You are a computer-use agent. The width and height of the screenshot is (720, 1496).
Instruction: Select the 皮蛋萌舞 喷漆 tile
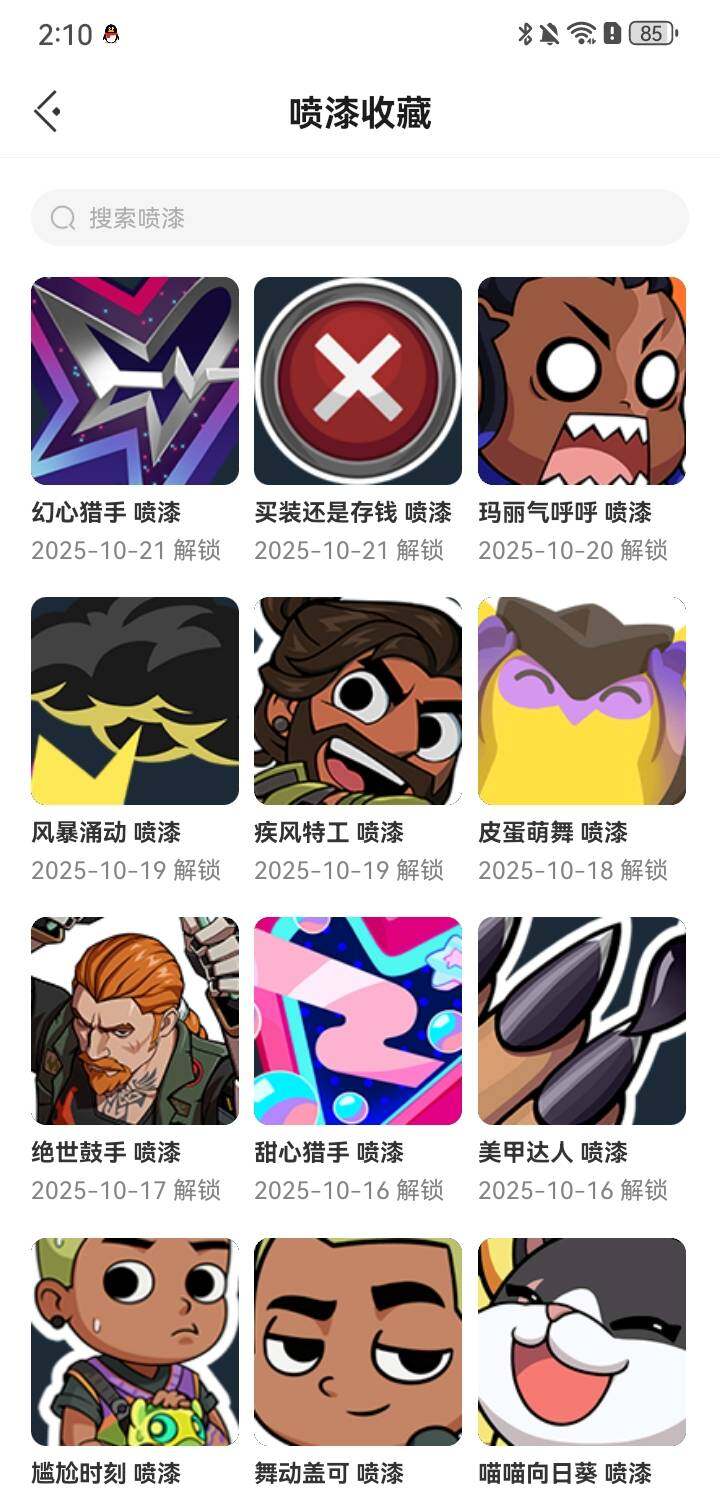(x=582, y=701)
